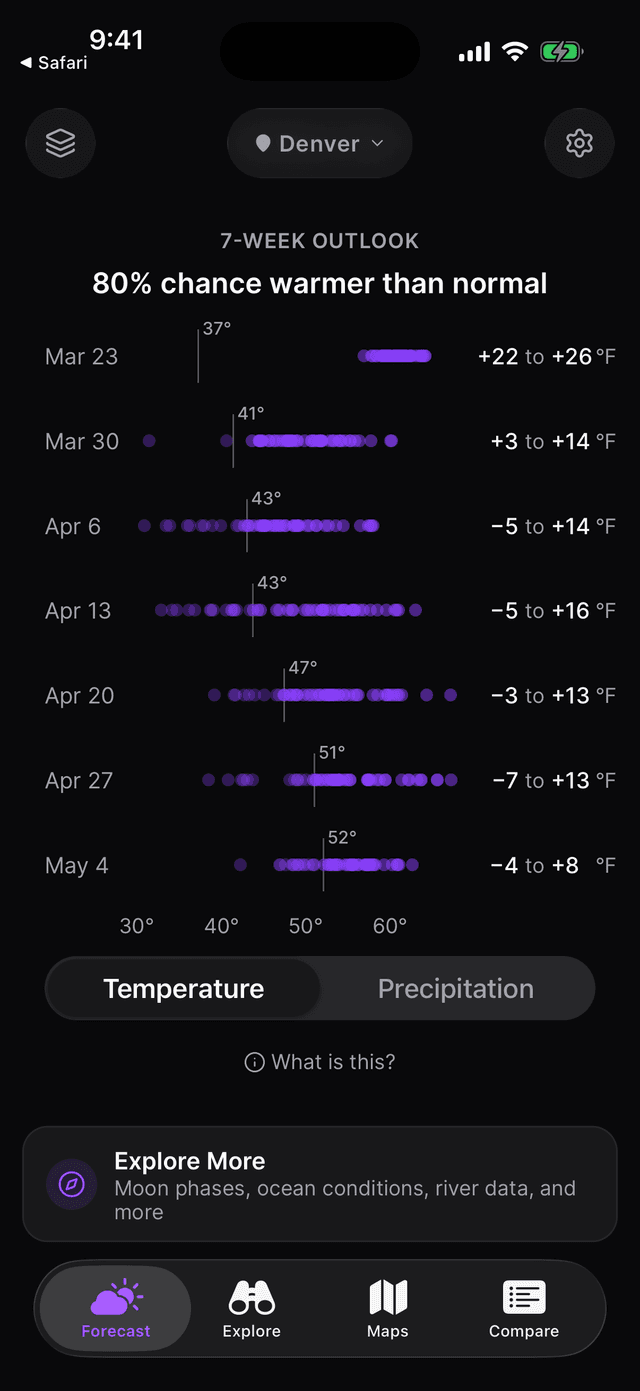Switch to the Compare tab

coord(524,1309)
